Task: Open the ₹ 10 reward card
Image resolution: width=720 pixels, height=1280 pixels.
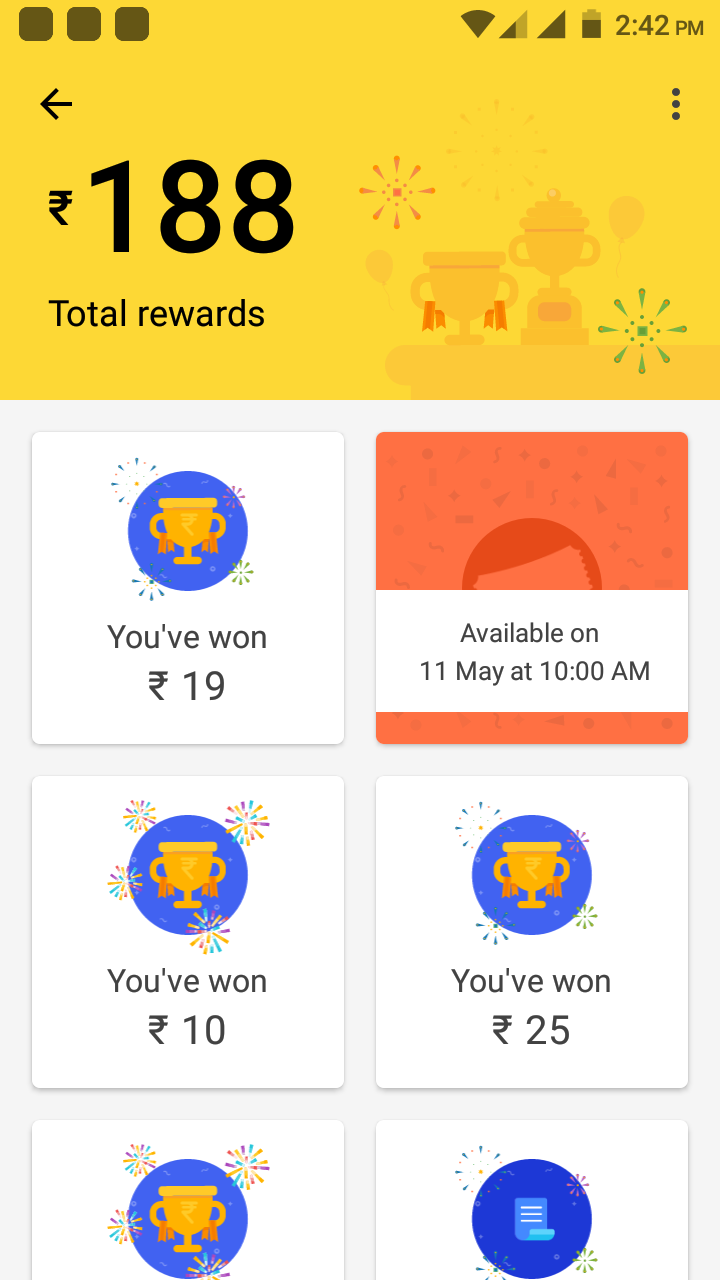Action: [x=188, y=932]
